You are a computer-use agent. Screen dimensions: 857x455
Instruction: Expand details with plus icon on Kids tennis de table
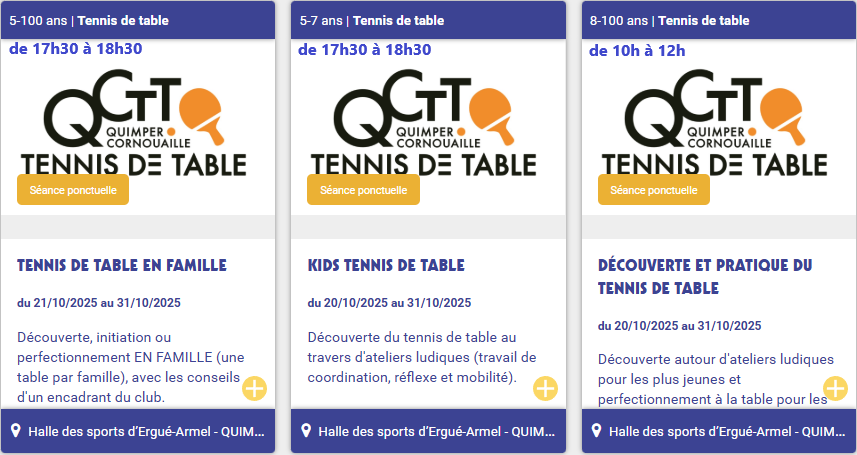point(545,388)
